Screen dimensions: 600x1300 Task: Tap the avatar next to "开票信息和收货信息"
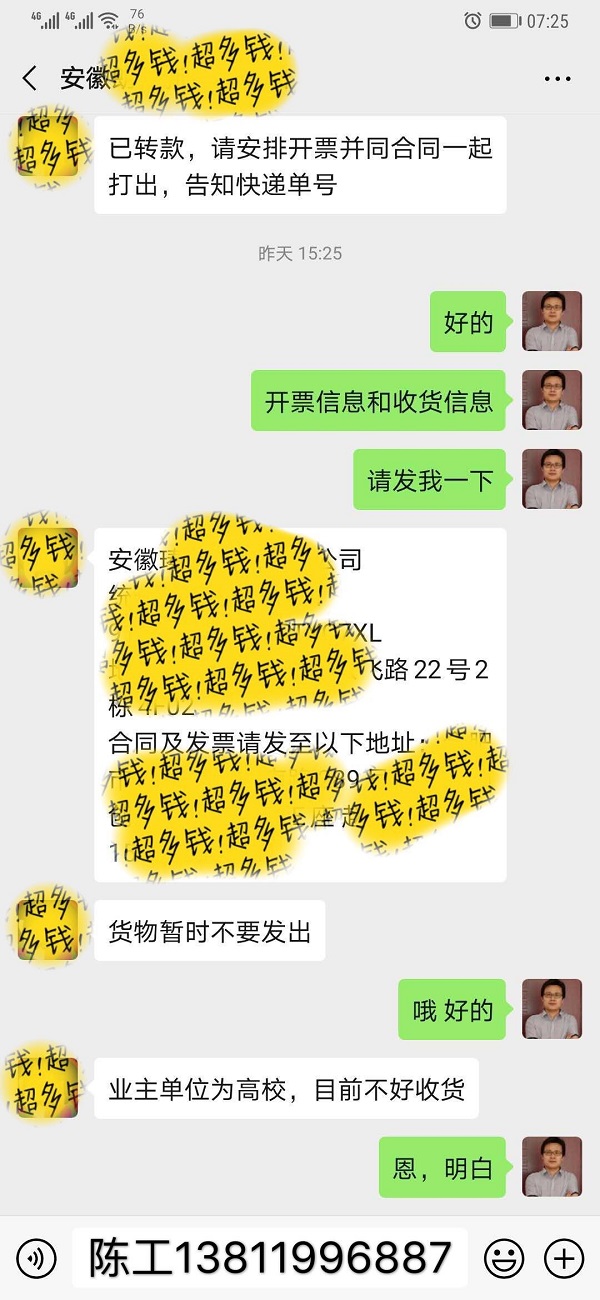(x=552, y=400)
